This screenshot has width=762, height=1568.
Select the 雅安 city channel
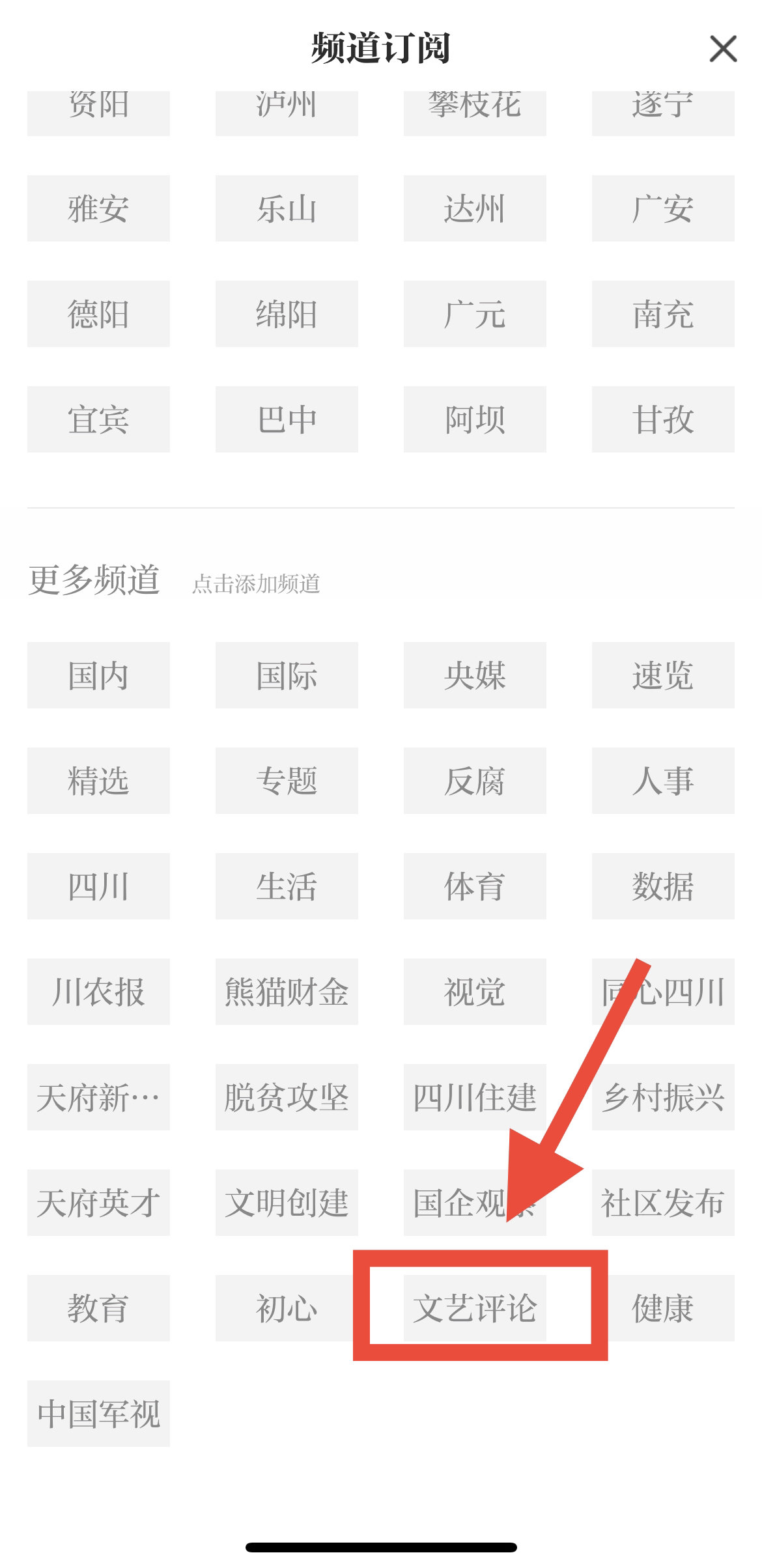click(98, 208)
